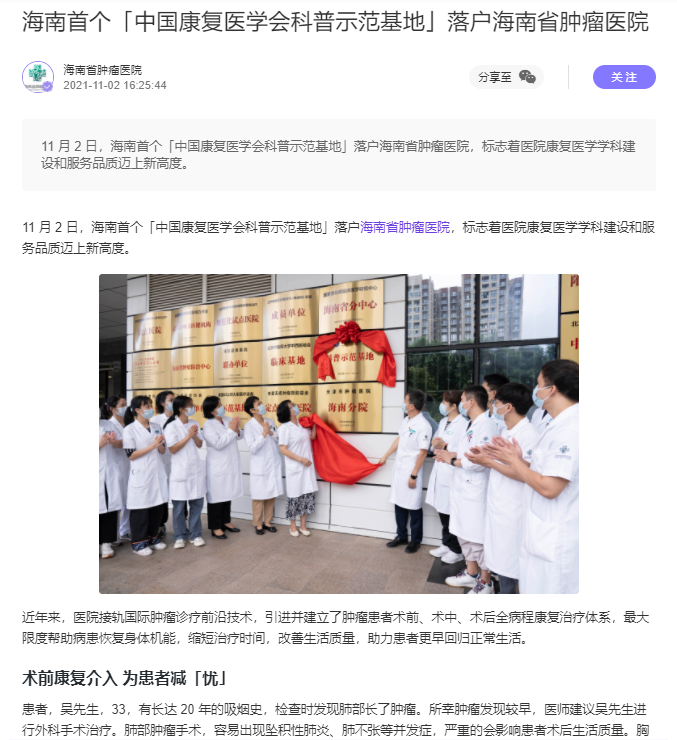Open the 海南省肿瘤医院 link in article
677x740 pixels.
[405, 228]
